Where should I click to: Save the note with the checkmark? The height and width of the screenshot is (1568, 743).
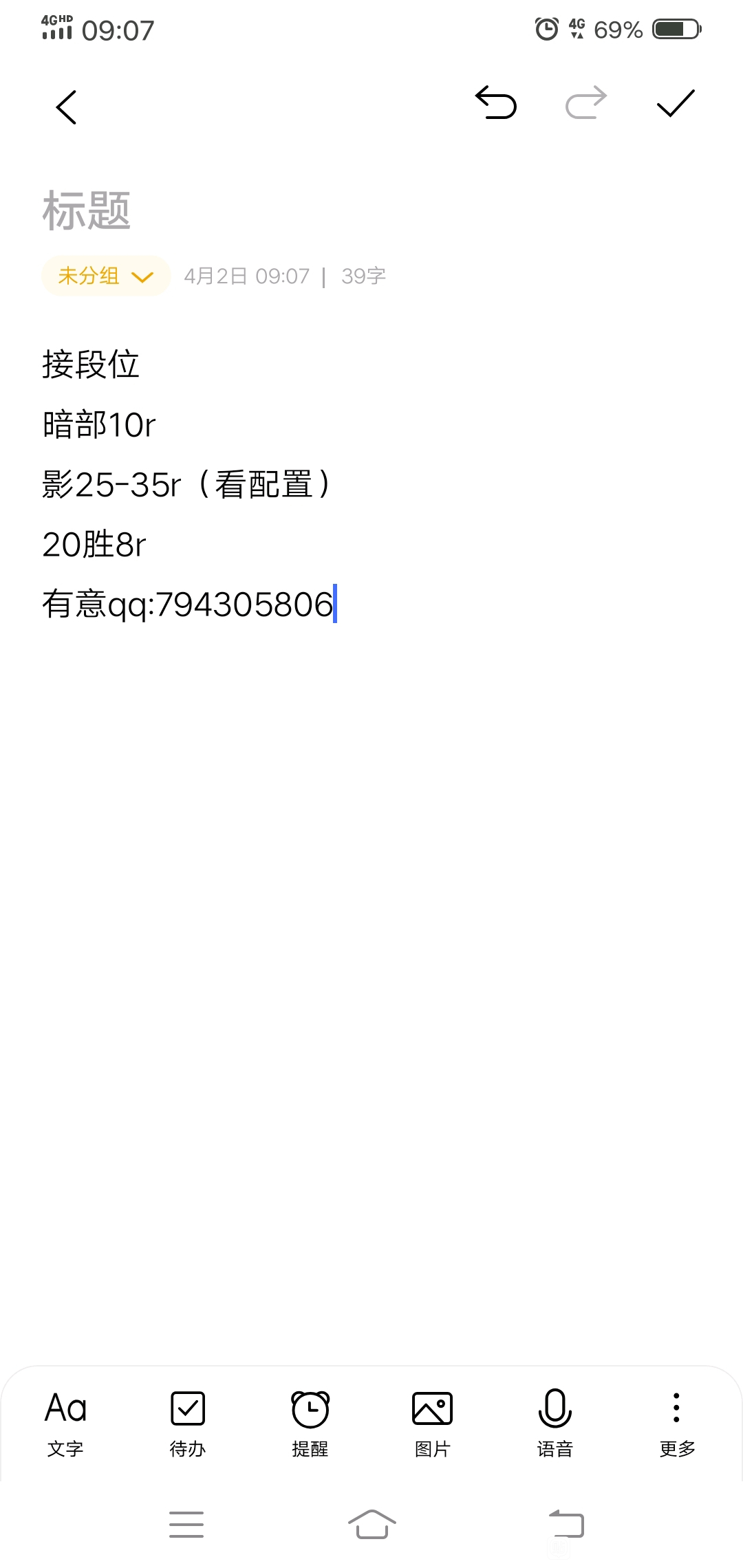tap(676, 104)
